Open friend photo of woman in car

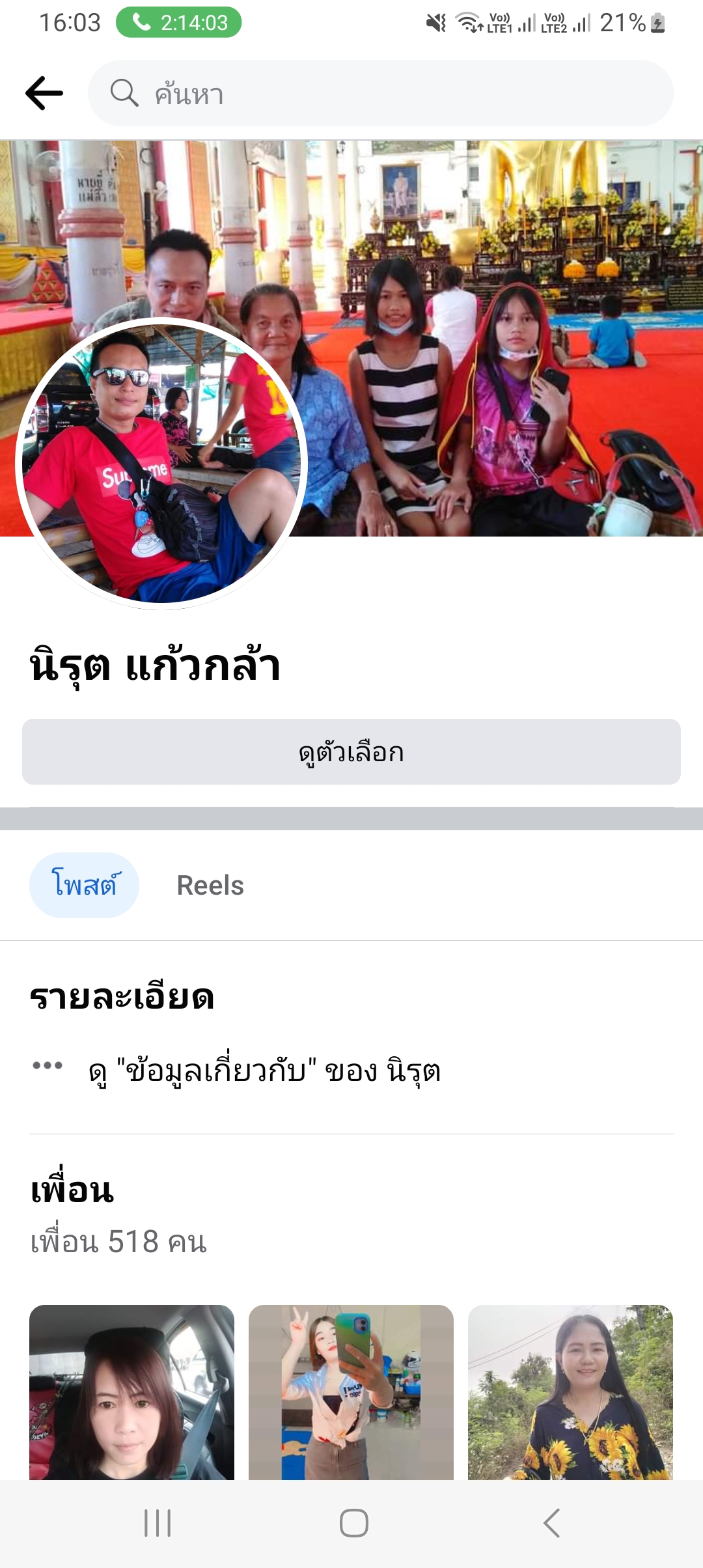click(x=131, y=1392)
